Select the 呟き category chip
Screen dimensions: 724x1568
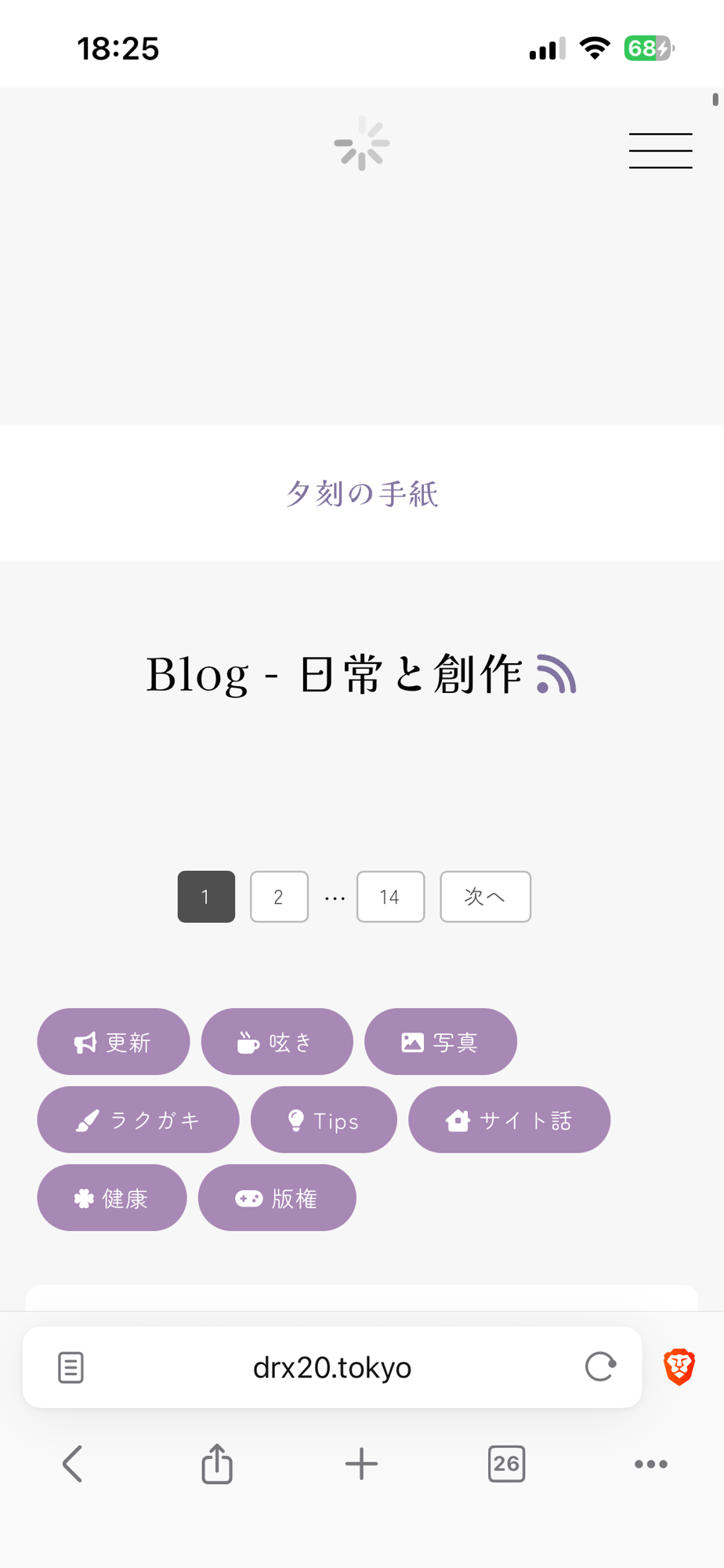[277, 1041]
